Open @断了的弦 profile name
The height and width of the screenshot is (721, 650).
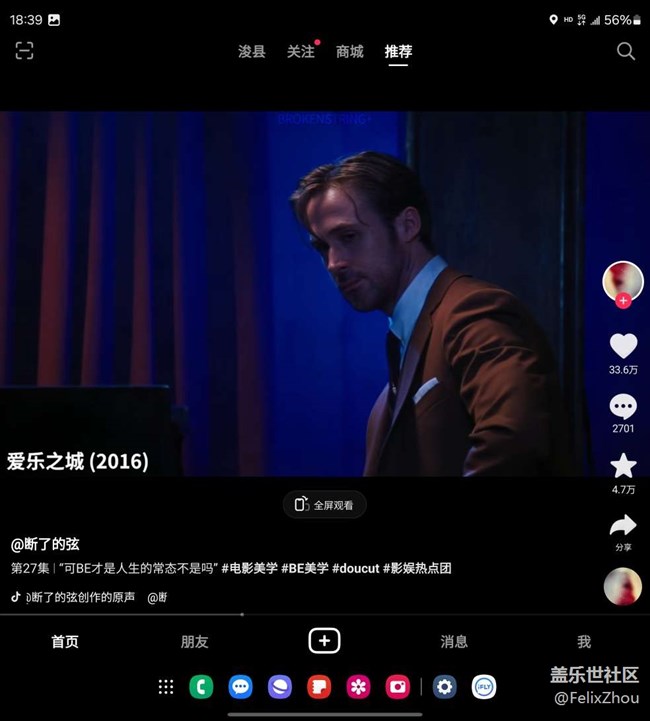(45, 544)
